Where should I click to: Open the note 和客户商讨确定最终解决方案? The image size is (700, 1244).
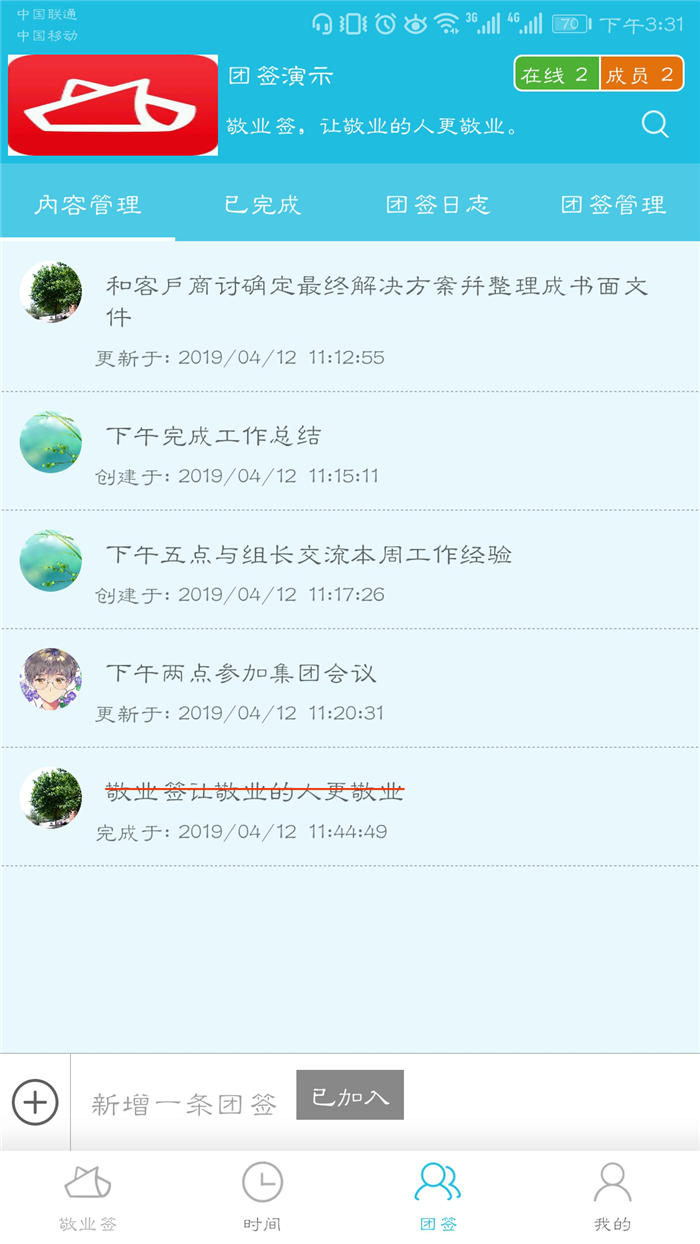[x=376, y=301]
